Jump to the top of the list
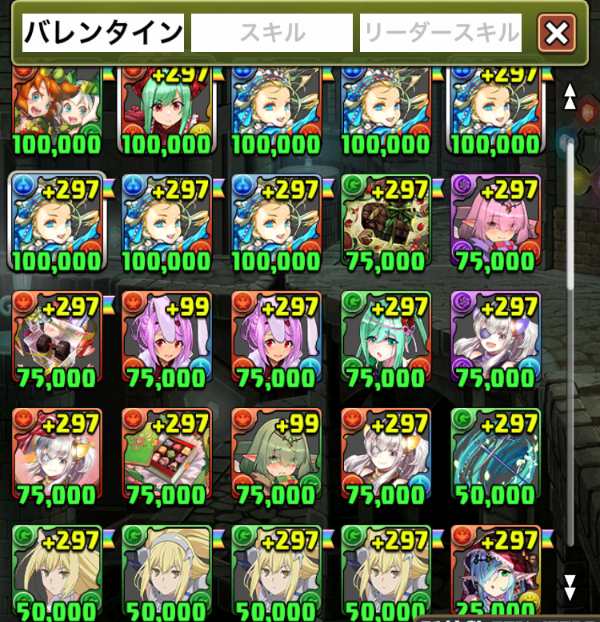This screenshot has height=622, width=600. [x=570, y=96]
